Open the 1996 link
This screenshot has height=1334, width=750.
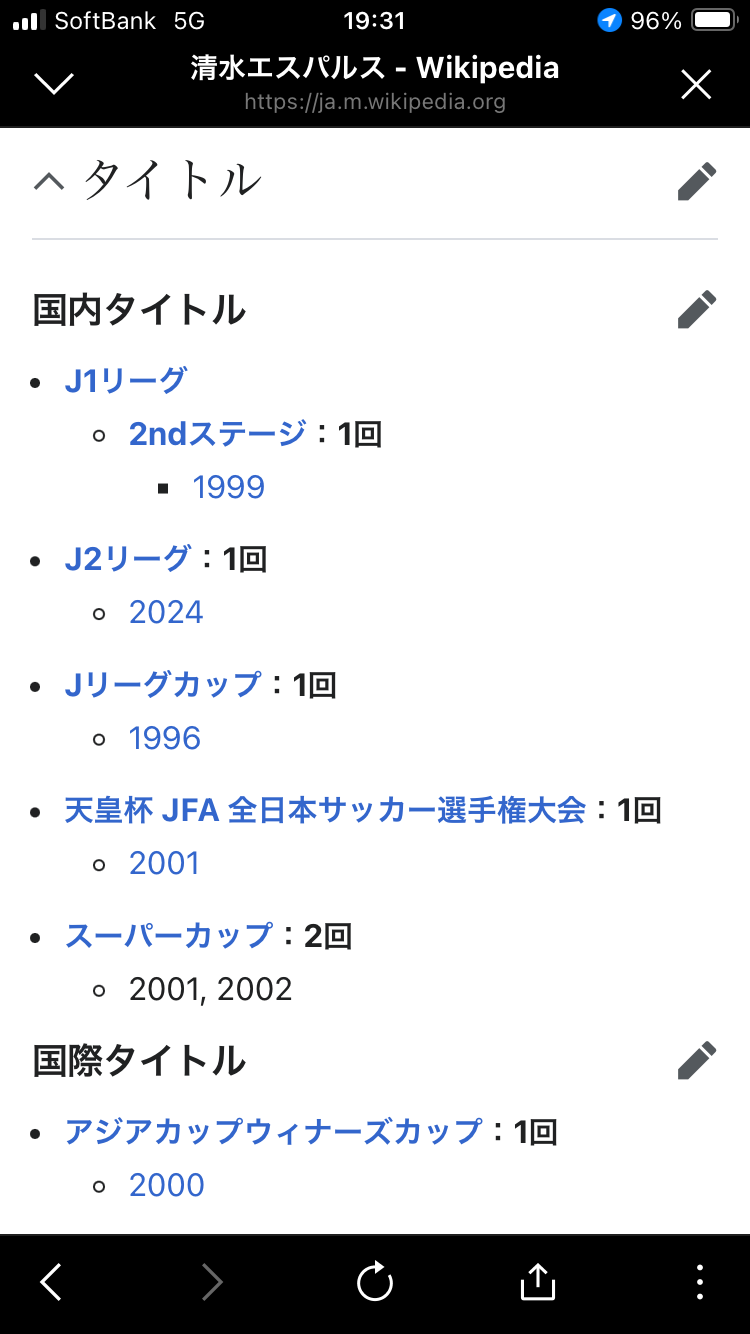coord(165,738)
